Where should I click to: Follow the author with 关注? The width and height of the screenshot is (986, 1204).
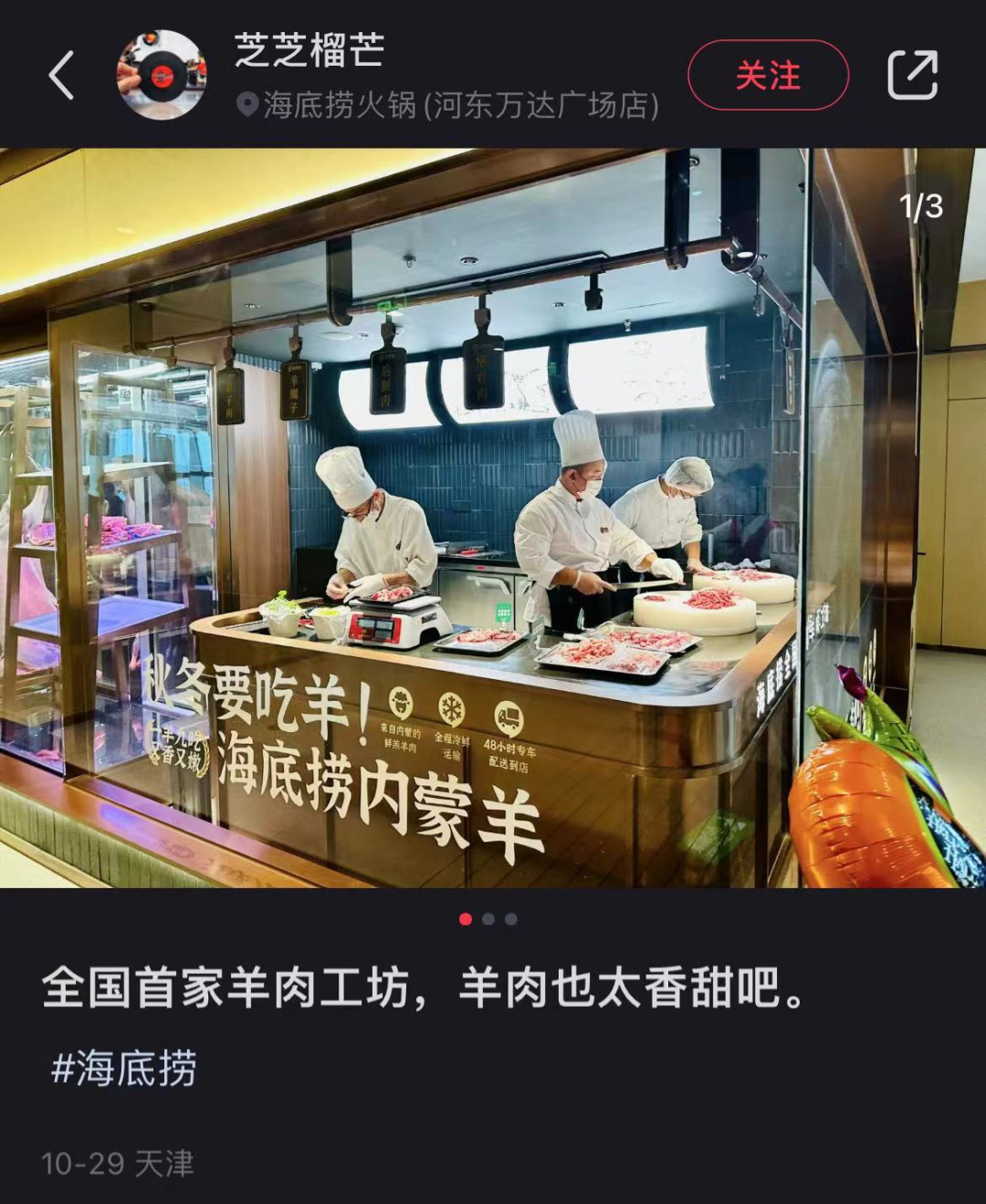(768, 76)
